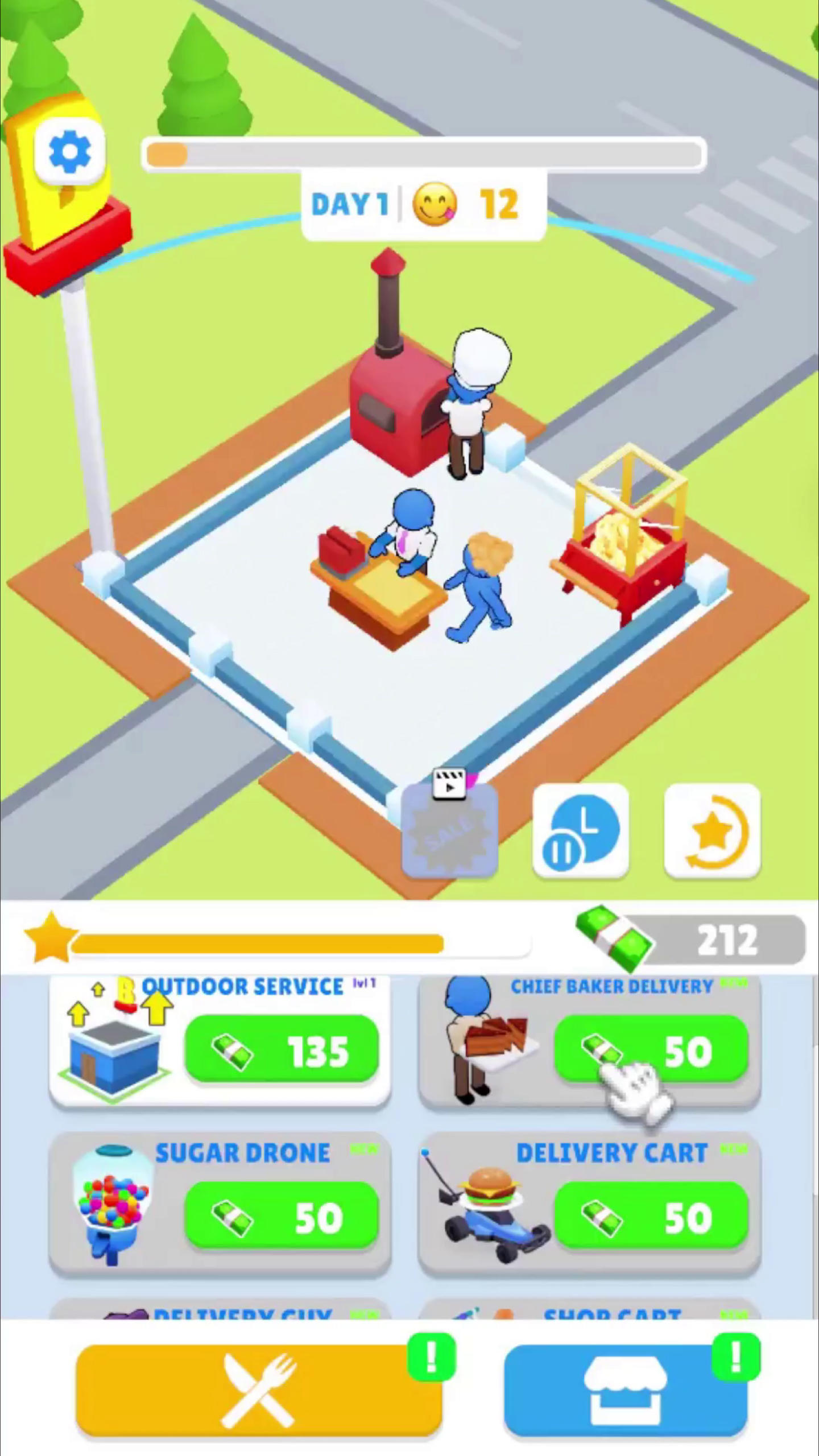
Task: Buy Outdoor Service upgrade for 135
Action: 282,1050
